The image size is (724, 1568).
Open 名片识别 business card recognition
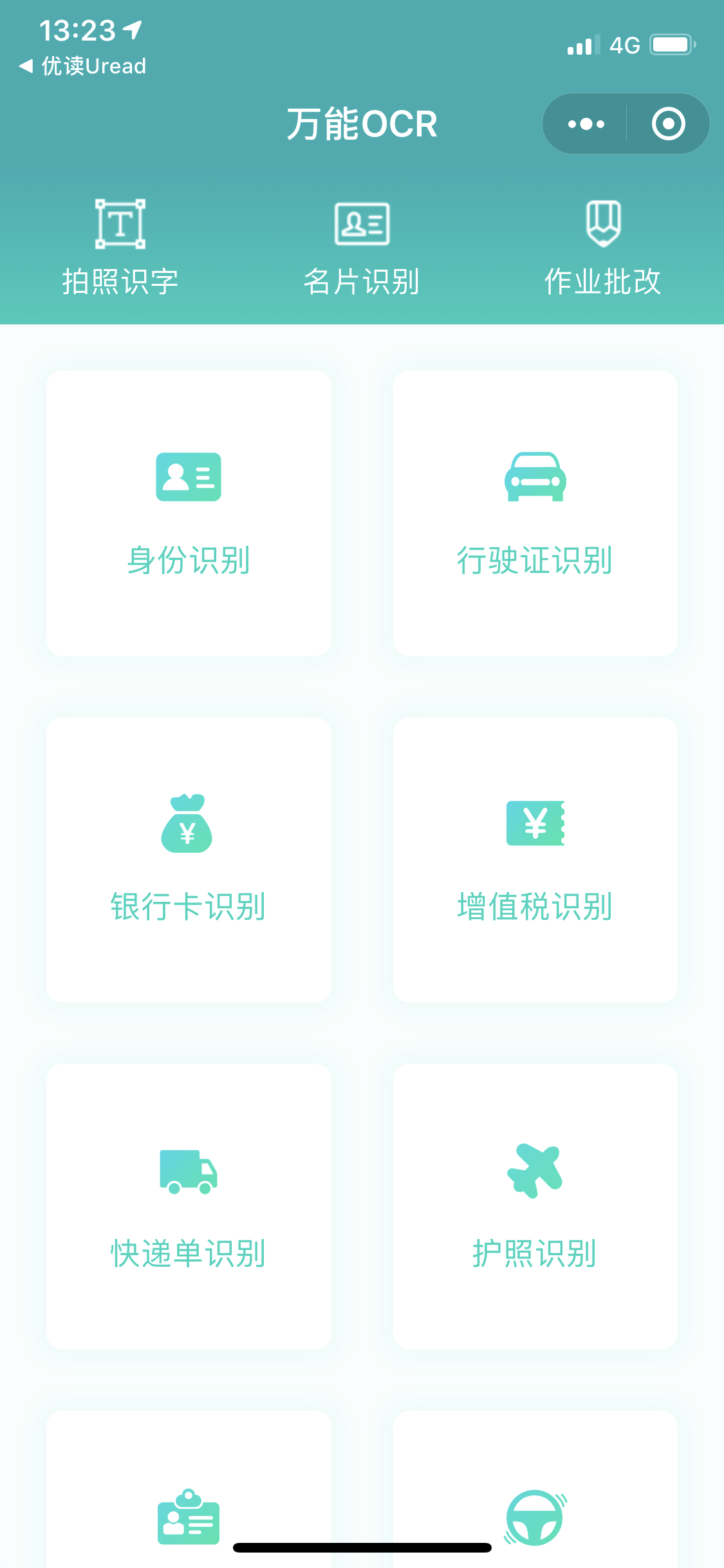[362, 247]
